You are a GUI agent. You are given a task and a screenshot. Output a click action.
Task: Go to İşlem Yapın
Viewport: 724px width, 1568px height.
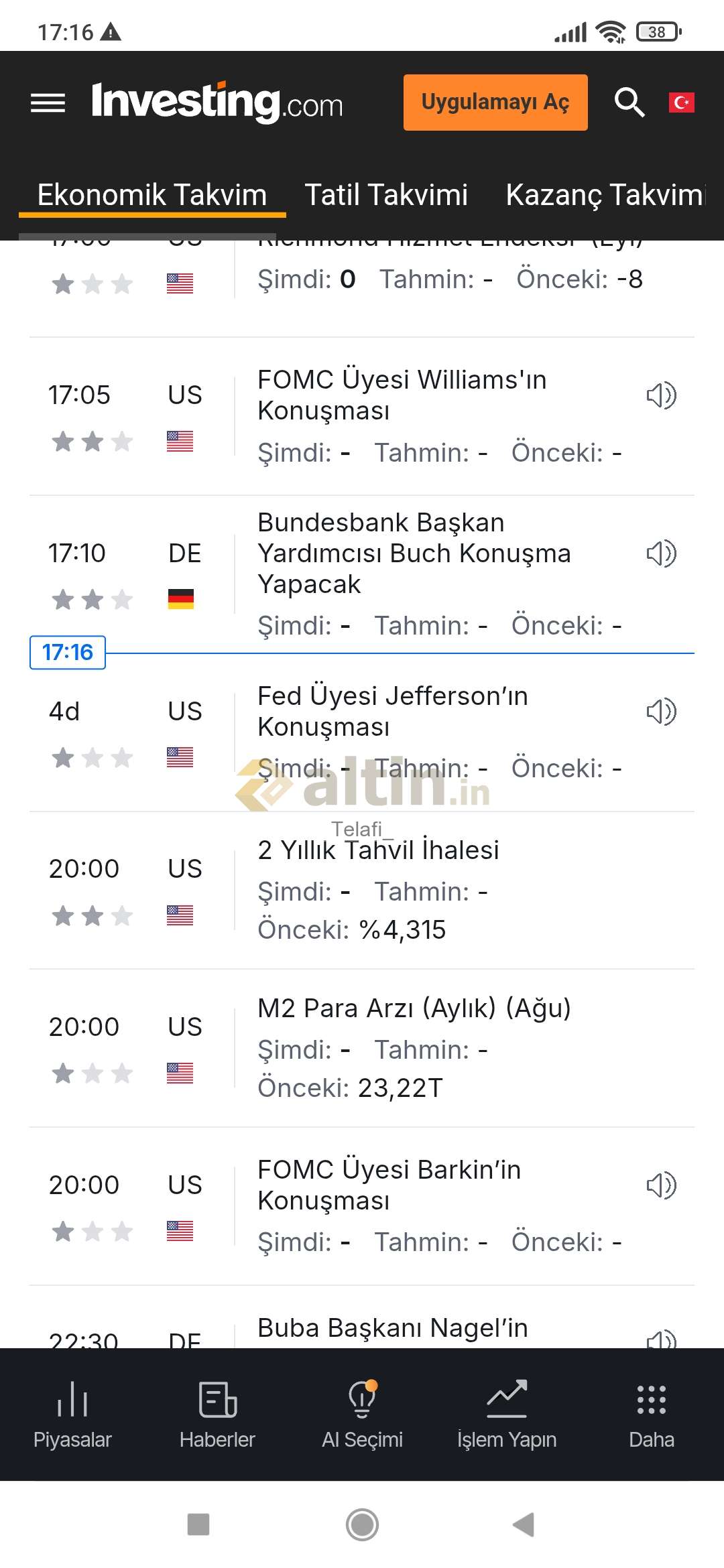coord(507,1414)
